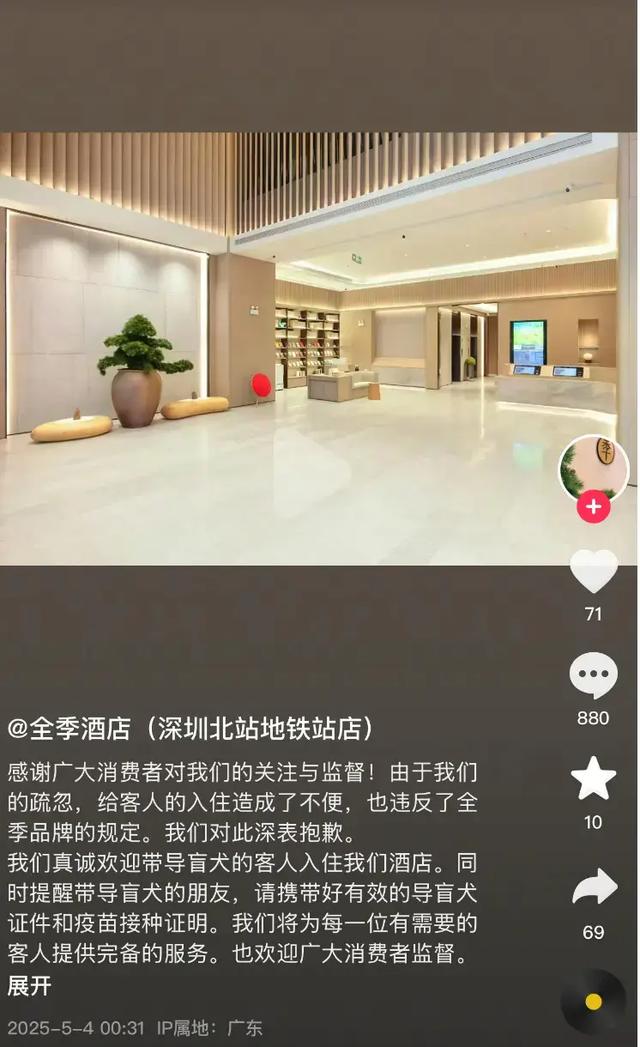640x1047 pixels.
Task: Open the @全季酒店（深圳北站地铁站店）account name
Action: [x=191, y=729]
